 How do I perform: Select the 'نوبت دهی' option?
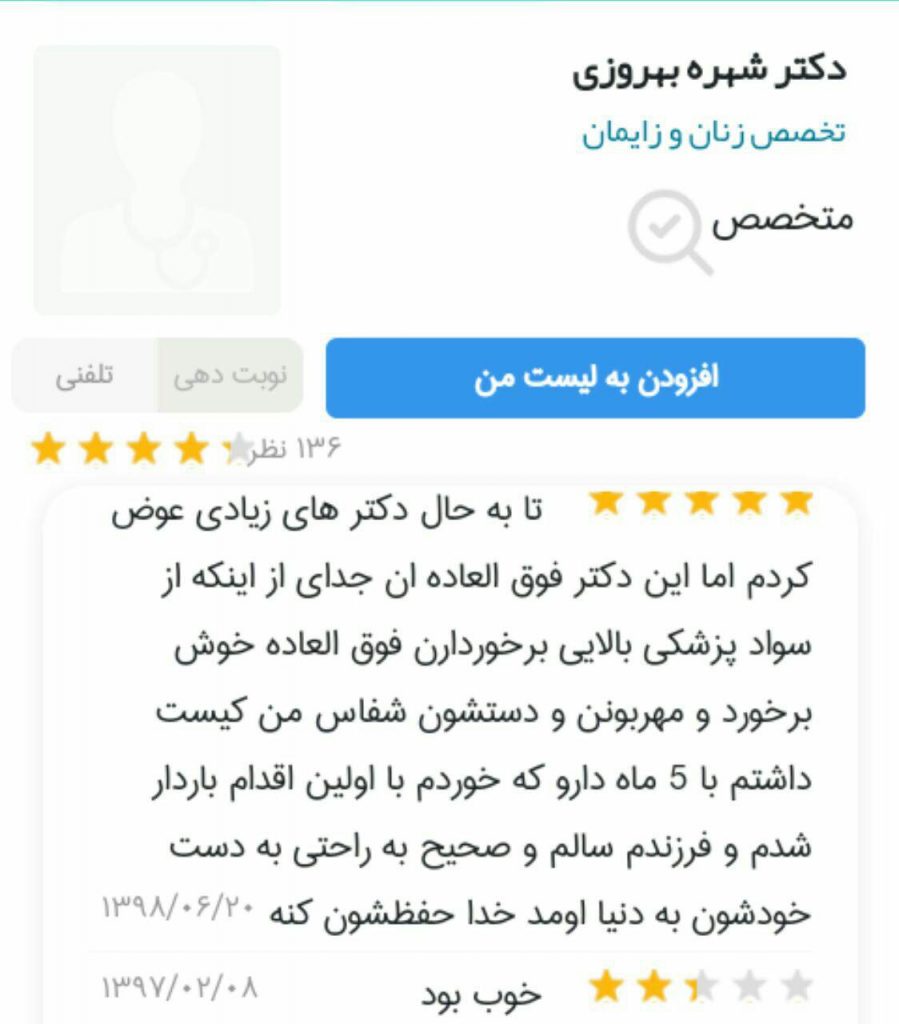[230, 376]
